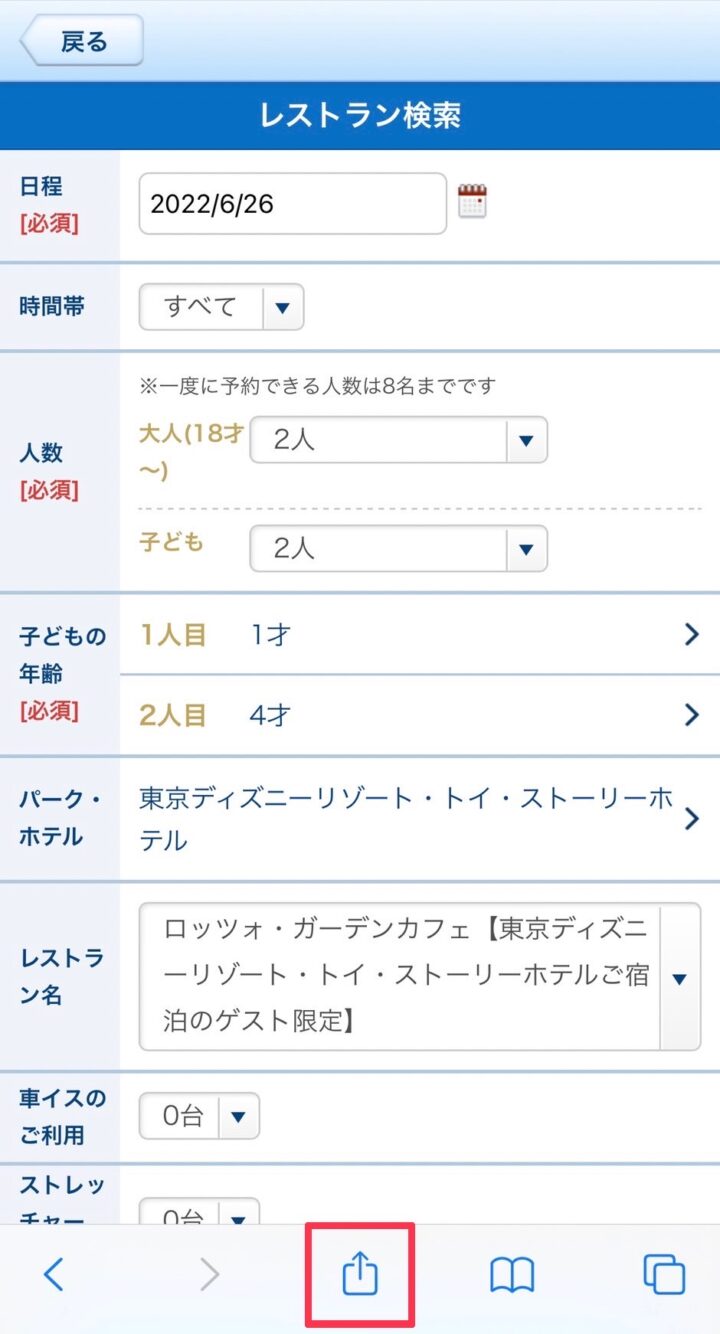Open the calendar date picker icon
The image size is (720, 1334).
(x=472, y=200)
